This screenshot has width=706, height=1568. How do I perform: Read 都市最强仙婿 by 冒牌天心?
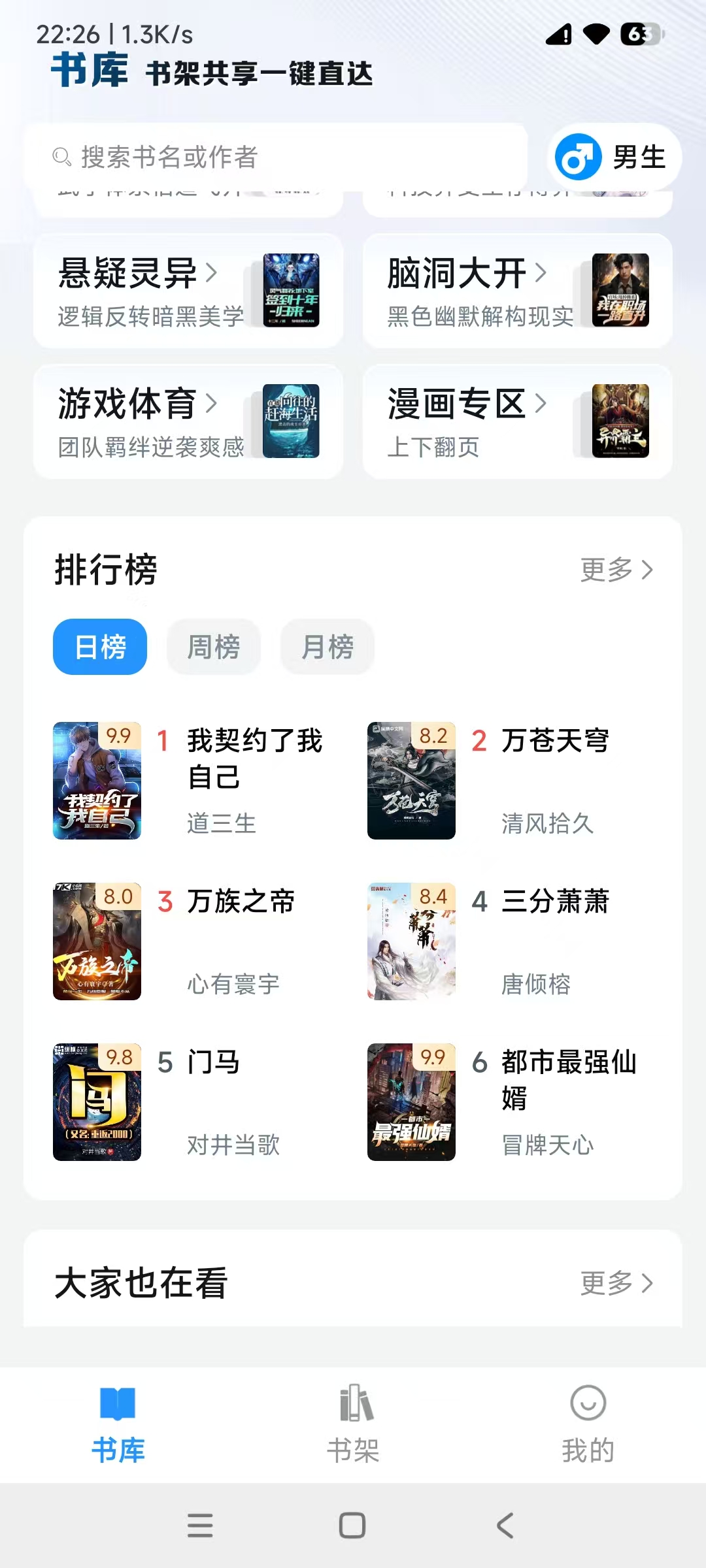[510, 1102]
